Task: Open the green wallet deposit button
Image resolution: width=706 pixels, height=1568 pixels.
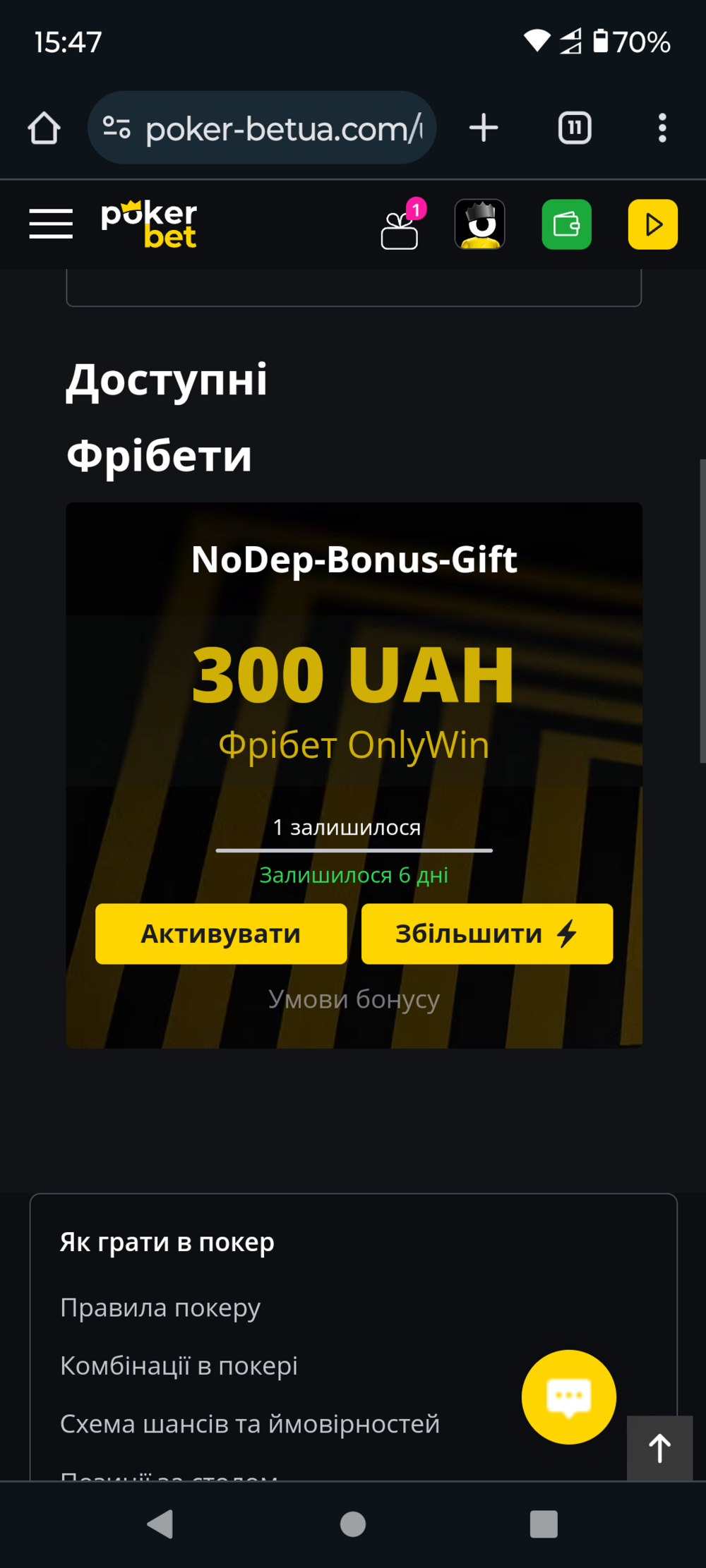Action: (566, 224)
